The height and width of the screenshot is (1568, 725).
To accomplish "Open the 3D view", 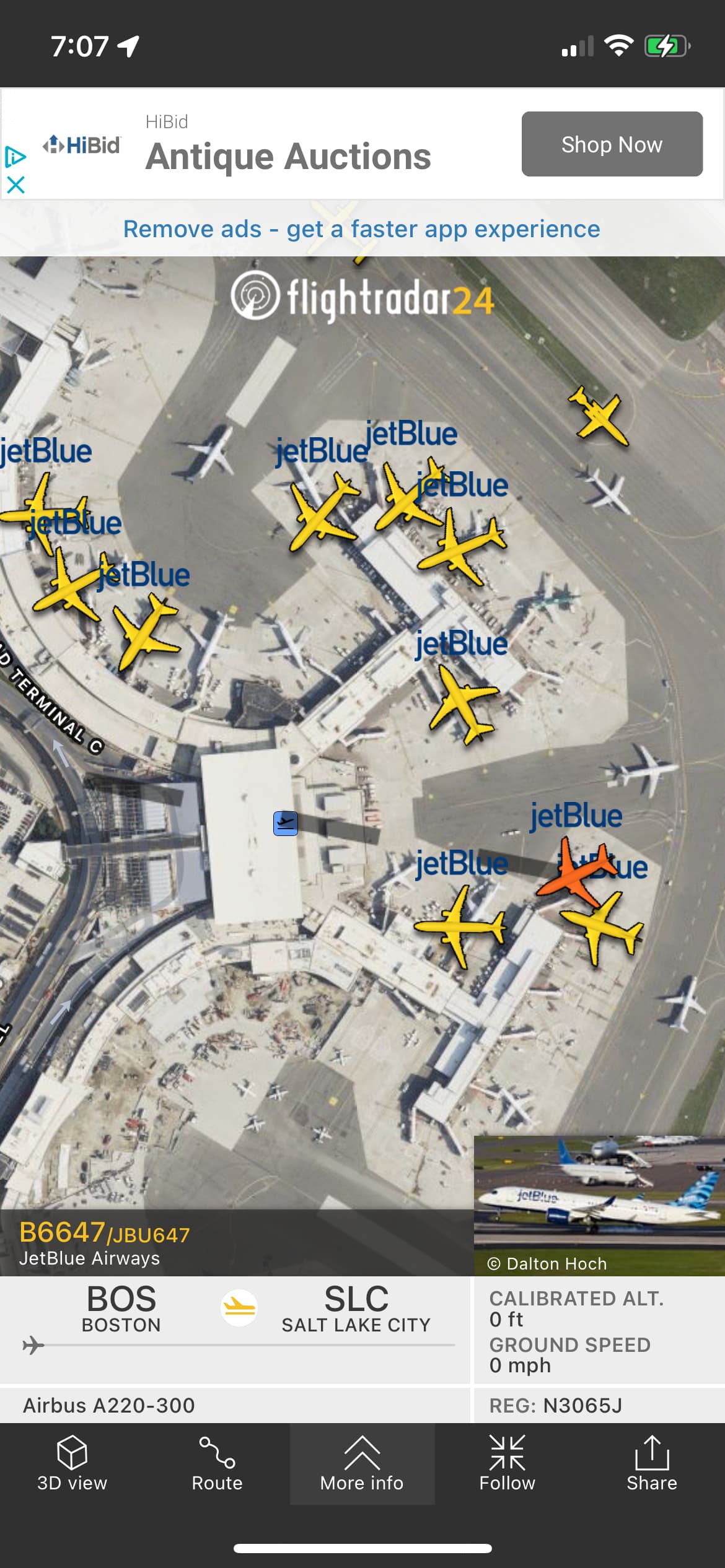I will 72,1463.
